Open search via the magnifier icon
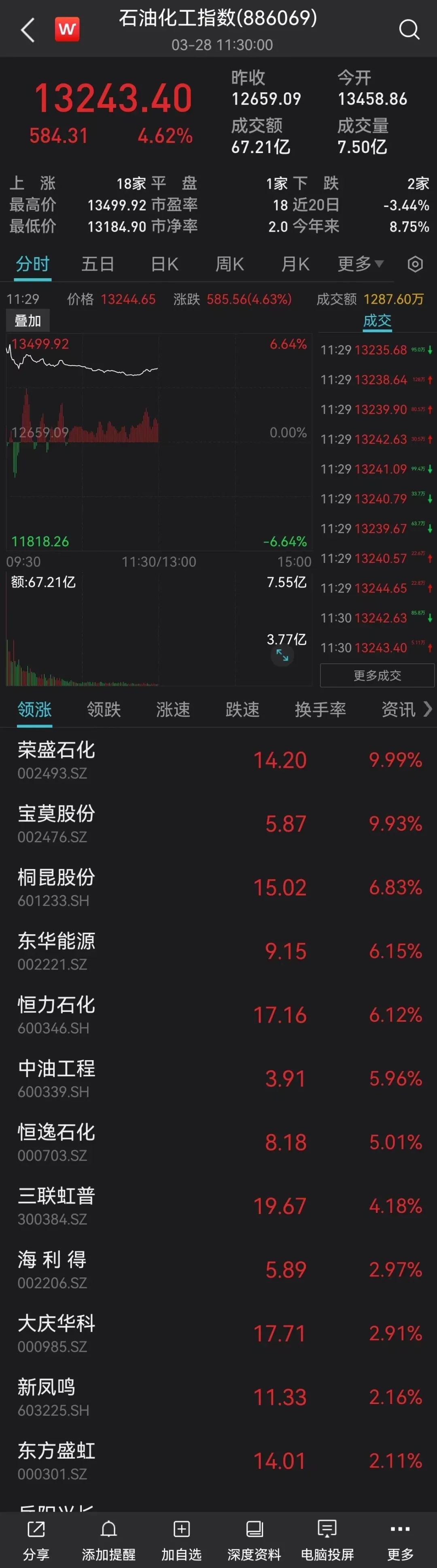This screenshot has height=1568, width=437. tap(408, 29)
